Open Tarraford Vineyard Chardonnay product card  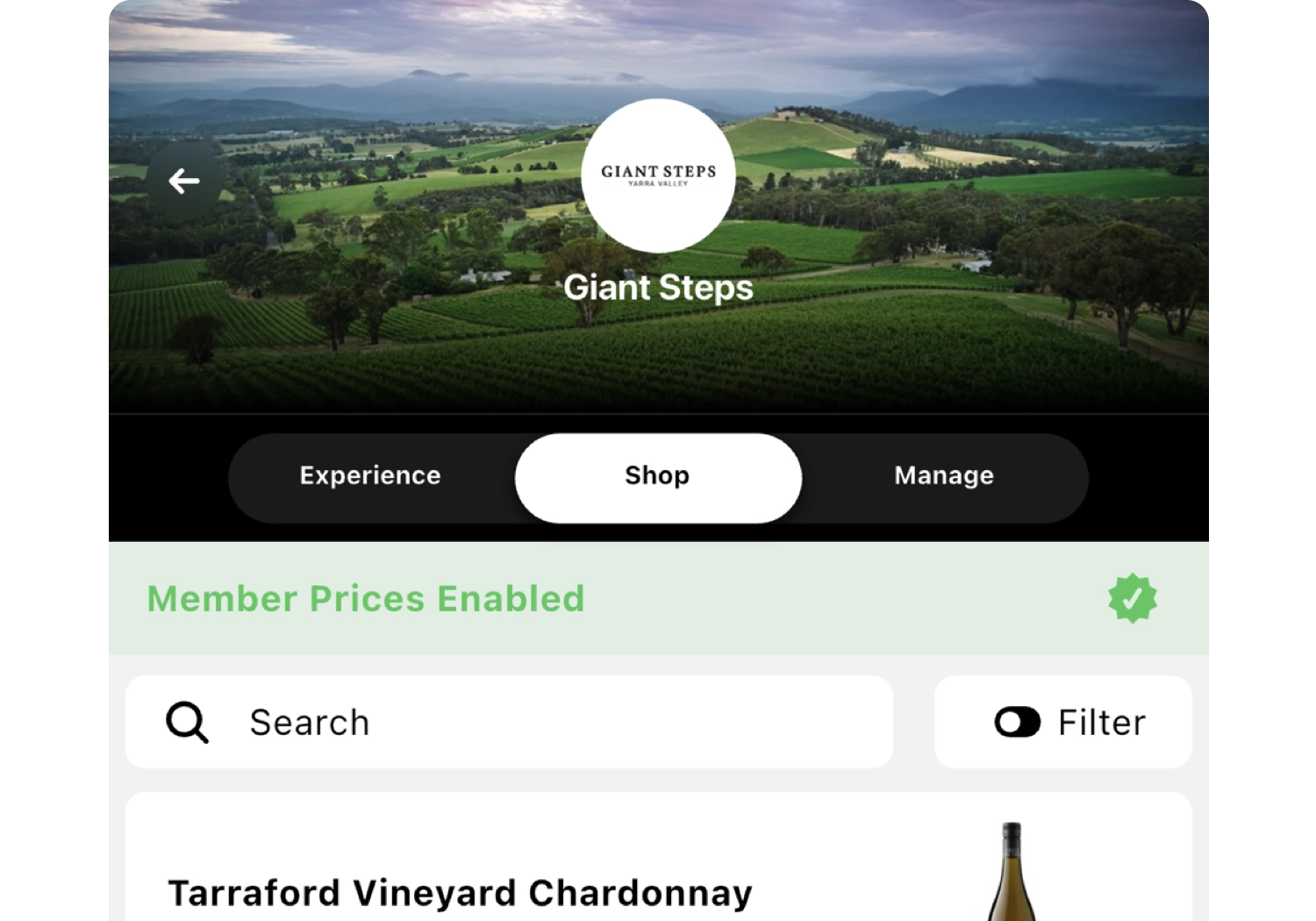(460, 892)
